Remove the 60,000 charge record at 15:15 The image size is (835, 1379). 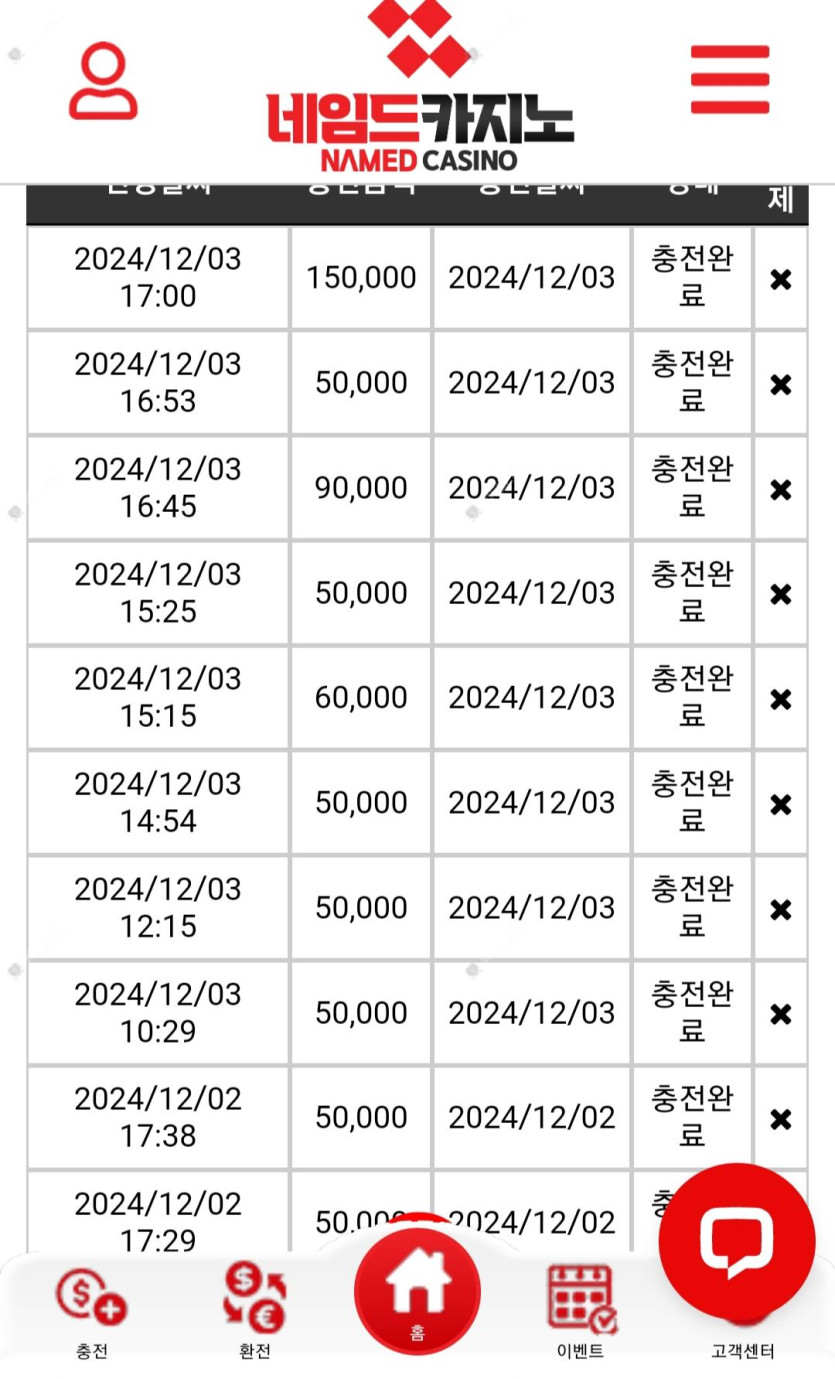[781, 700]
